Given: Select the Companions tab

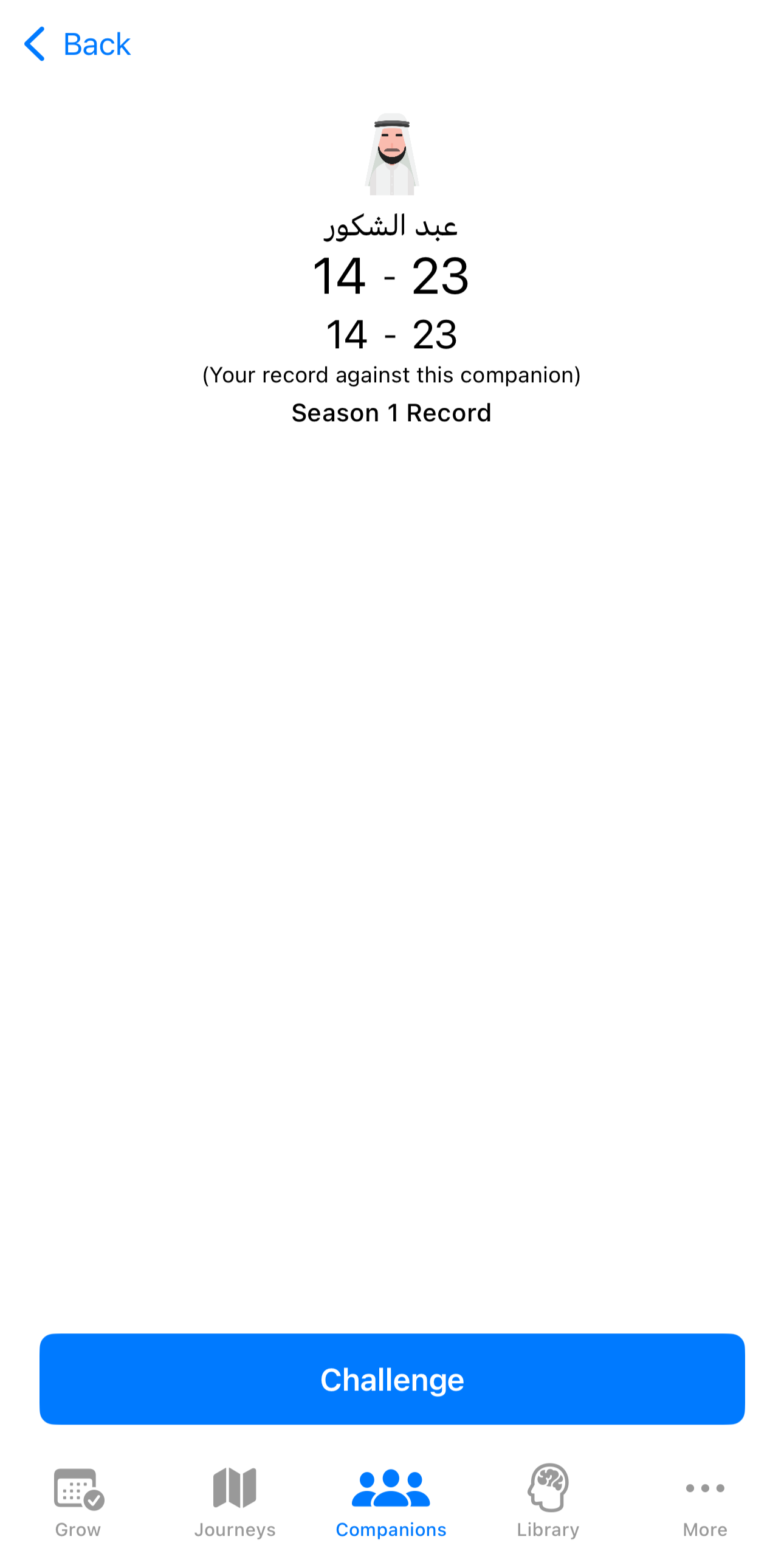Looking at the screenshot, I should [391, 1502].
